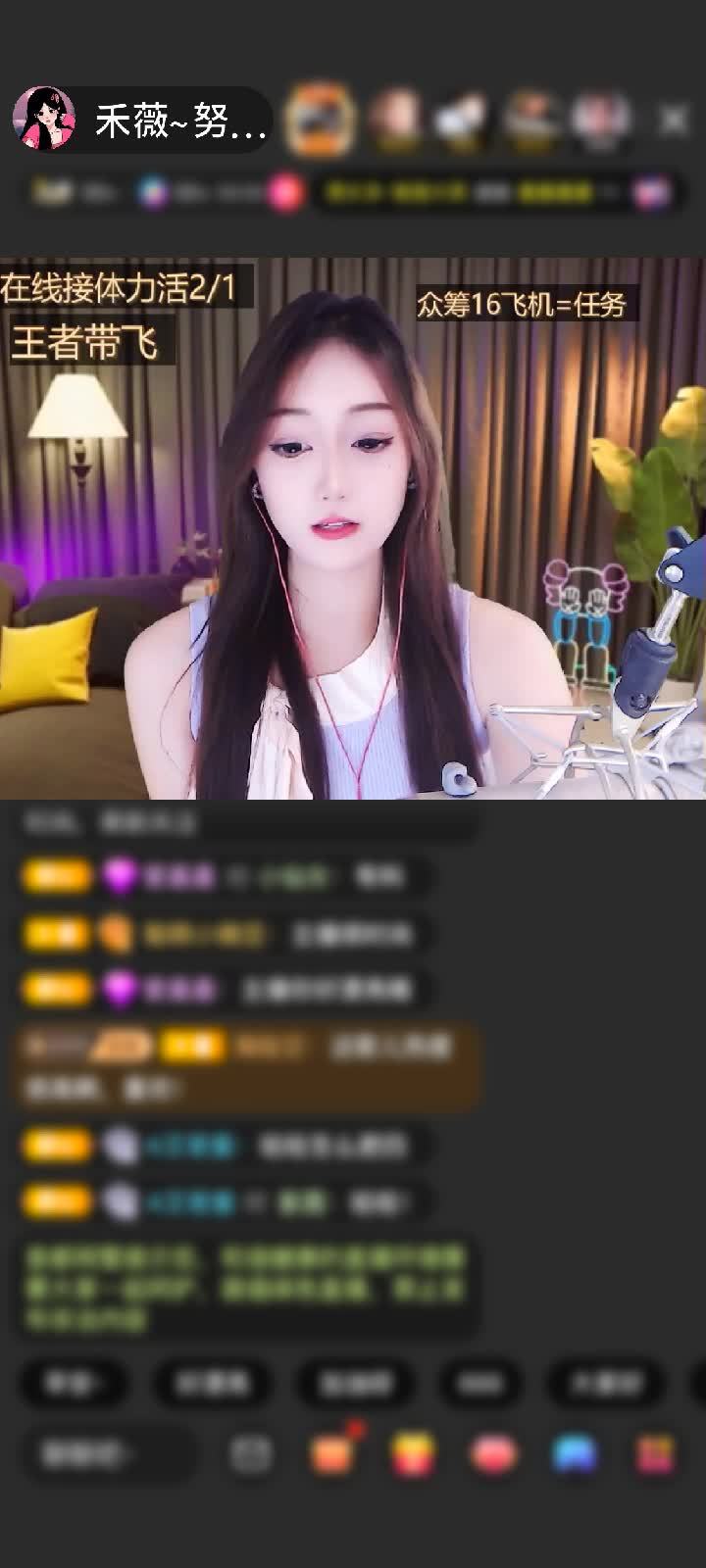This screenshot has width=706, height=1568.
Task: Open the first top viewer's avatar
Action: [x=320, y=121]
